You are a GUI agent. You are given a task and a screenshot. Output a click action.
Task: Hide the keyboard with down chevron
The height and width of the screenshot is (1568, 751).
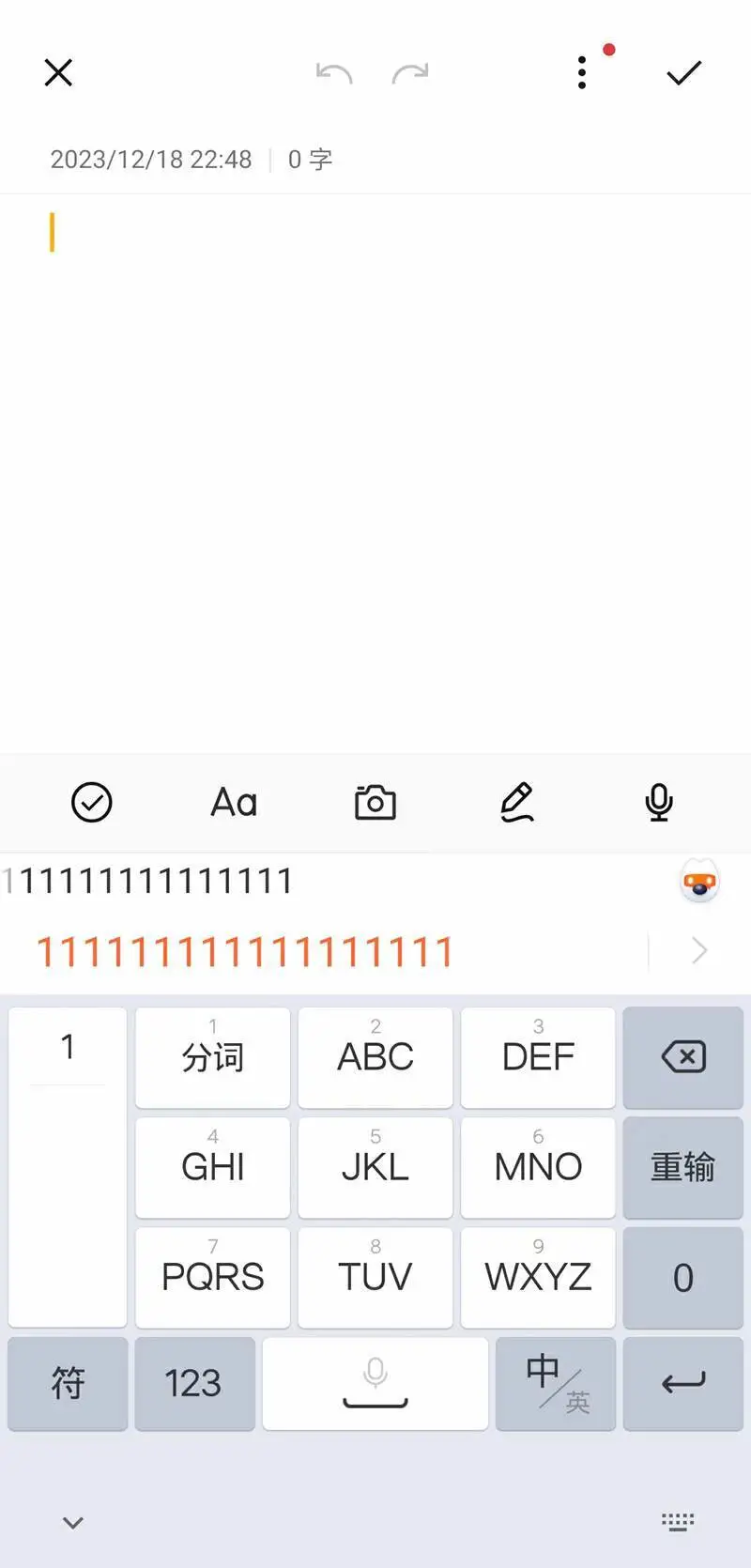tap(73, 1522)
